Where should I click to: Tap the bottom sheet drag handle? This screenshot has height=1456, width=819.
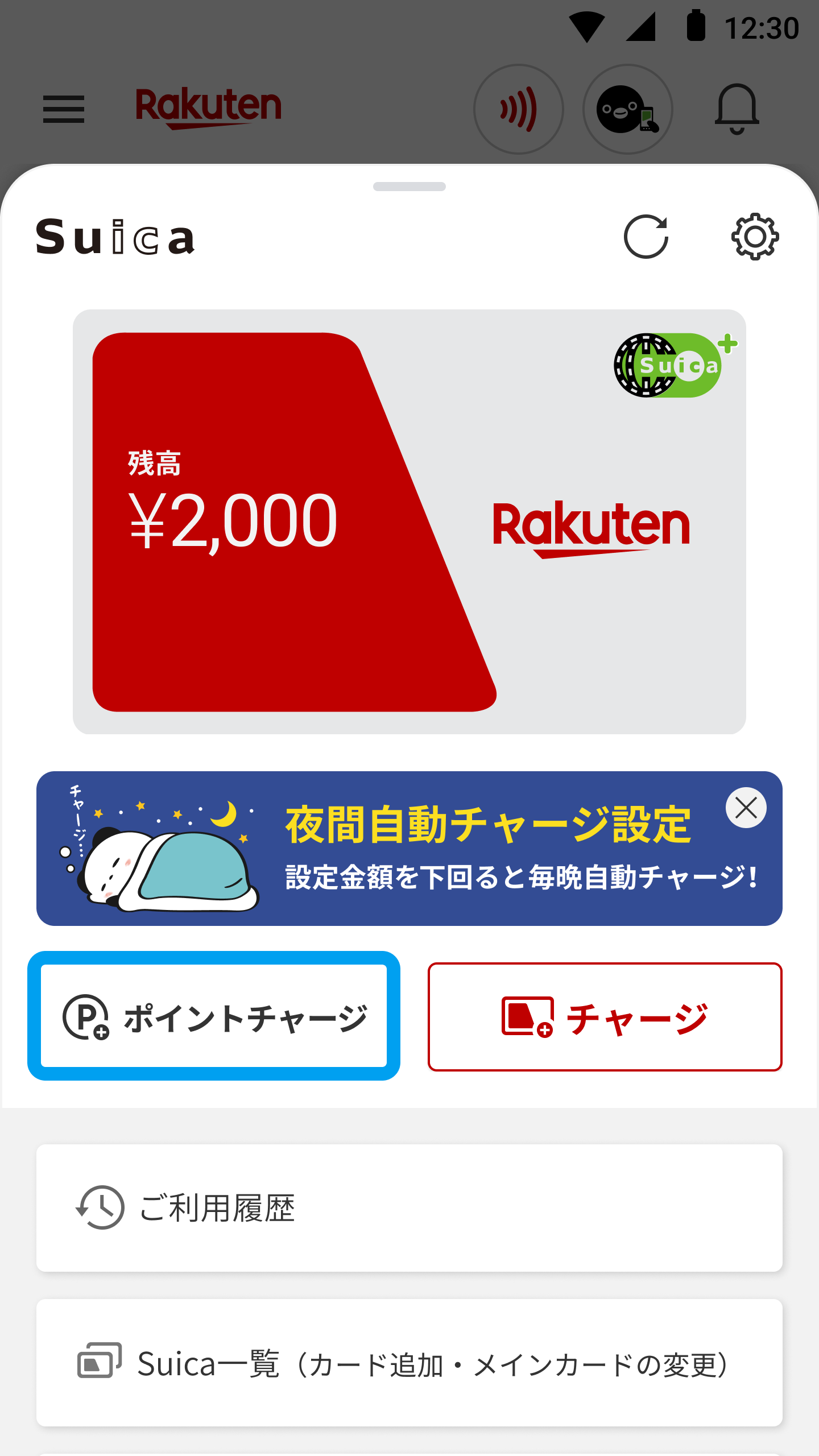tap(409, 187)
